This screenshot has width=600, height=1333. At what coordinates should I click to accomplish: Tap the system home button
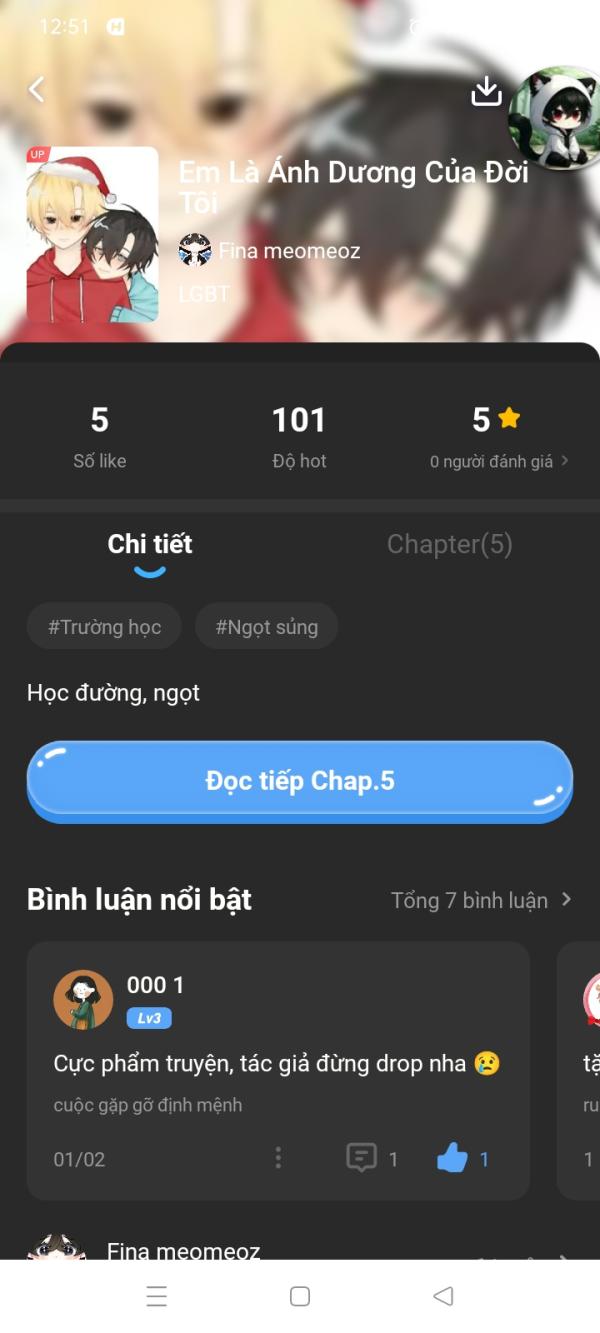[299, 1296]
